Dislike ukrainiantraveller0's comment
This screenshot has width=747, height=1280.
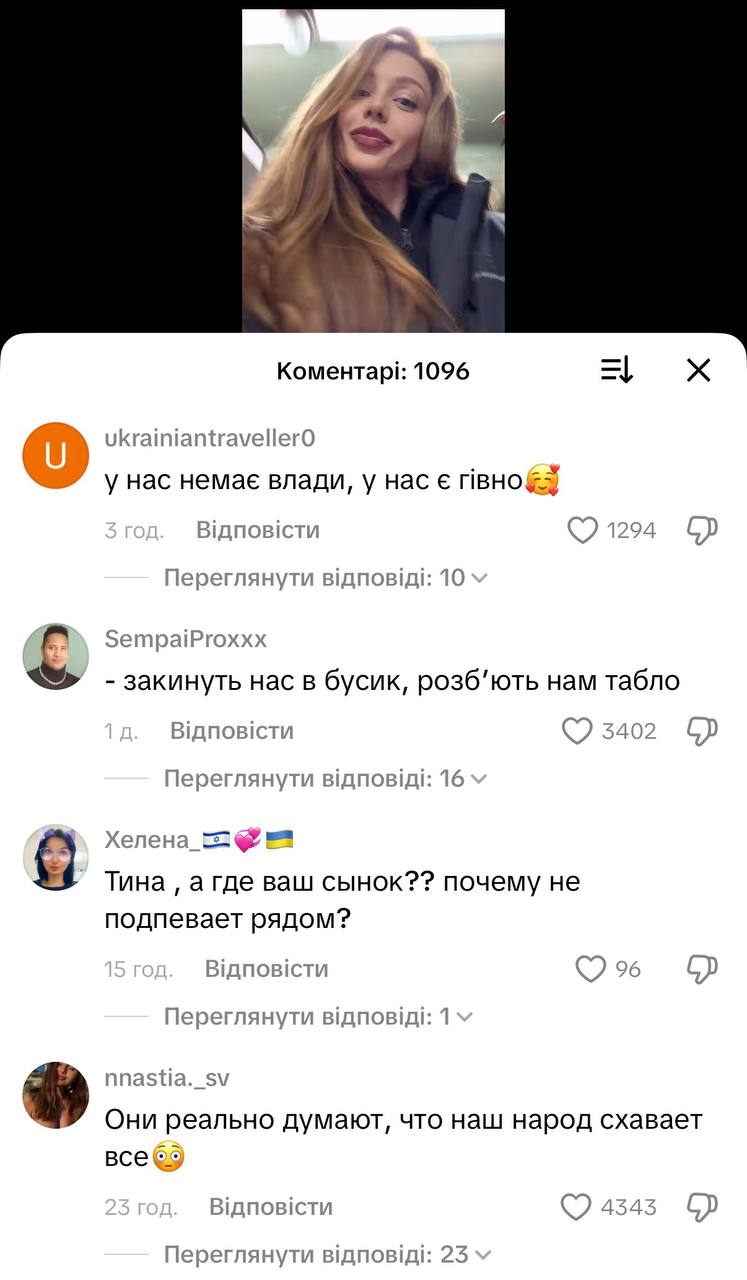[702, 530]
